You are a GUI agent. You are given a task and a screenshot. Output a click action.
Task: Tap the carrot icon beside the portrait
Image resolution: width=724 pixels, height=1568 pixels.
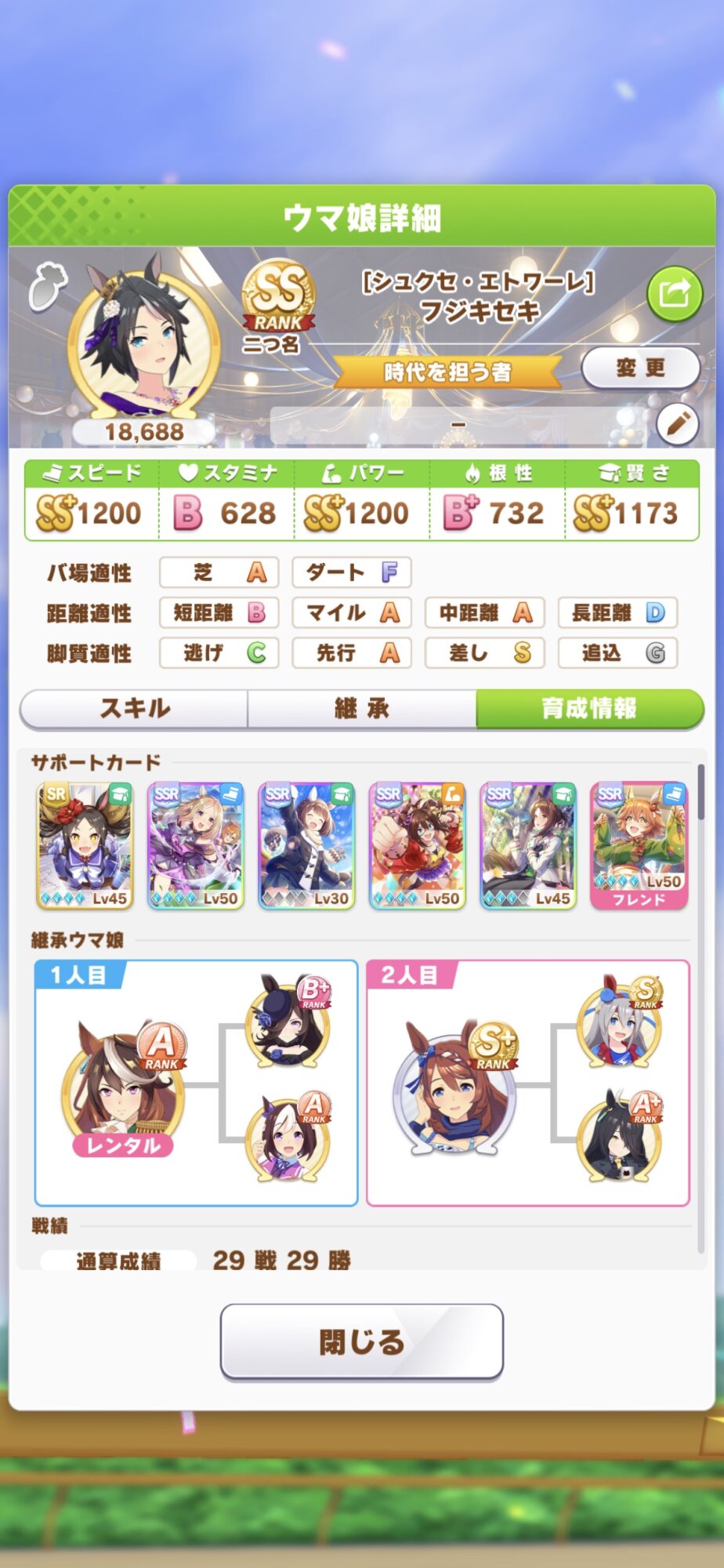click(x=47, y=283)
